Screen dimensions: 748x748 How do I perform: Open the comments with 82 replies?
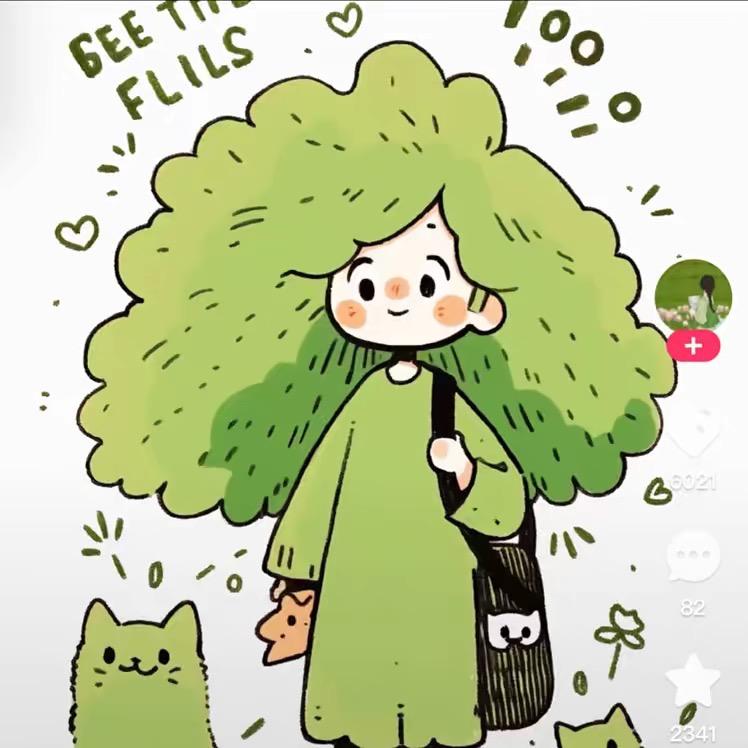click(x=692, y=557)
